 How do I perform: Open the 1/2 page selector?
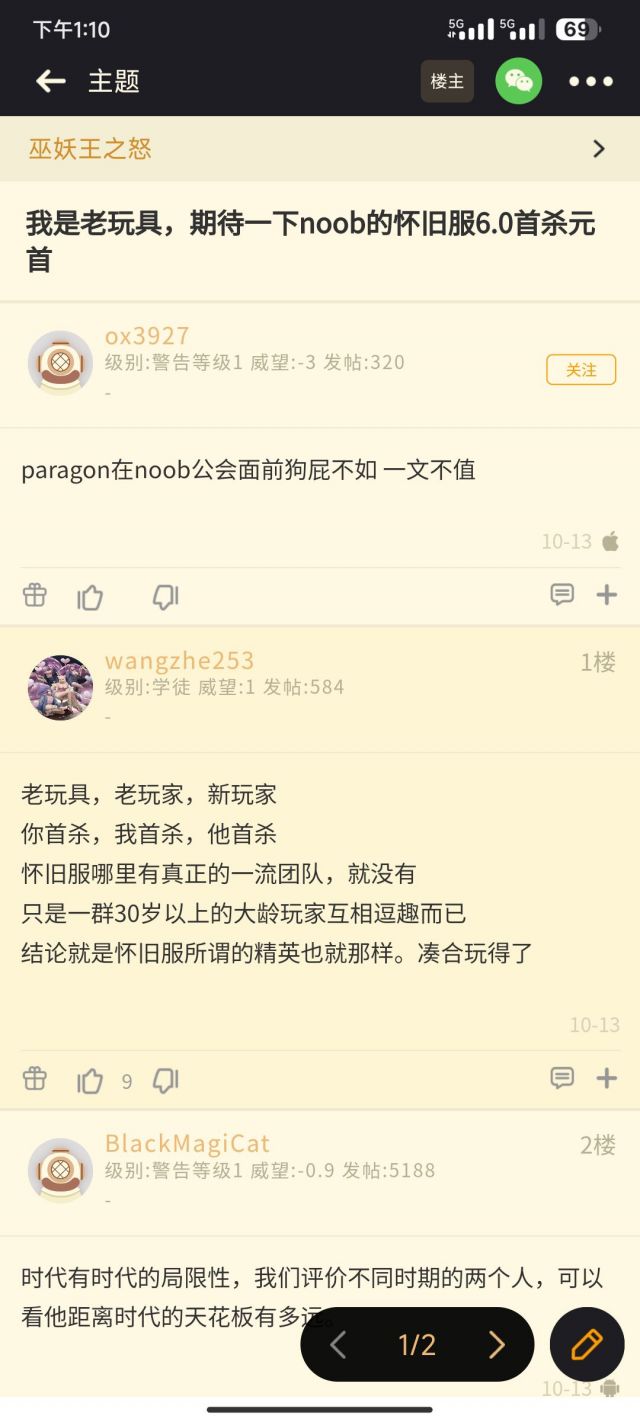coord(417,1345)
